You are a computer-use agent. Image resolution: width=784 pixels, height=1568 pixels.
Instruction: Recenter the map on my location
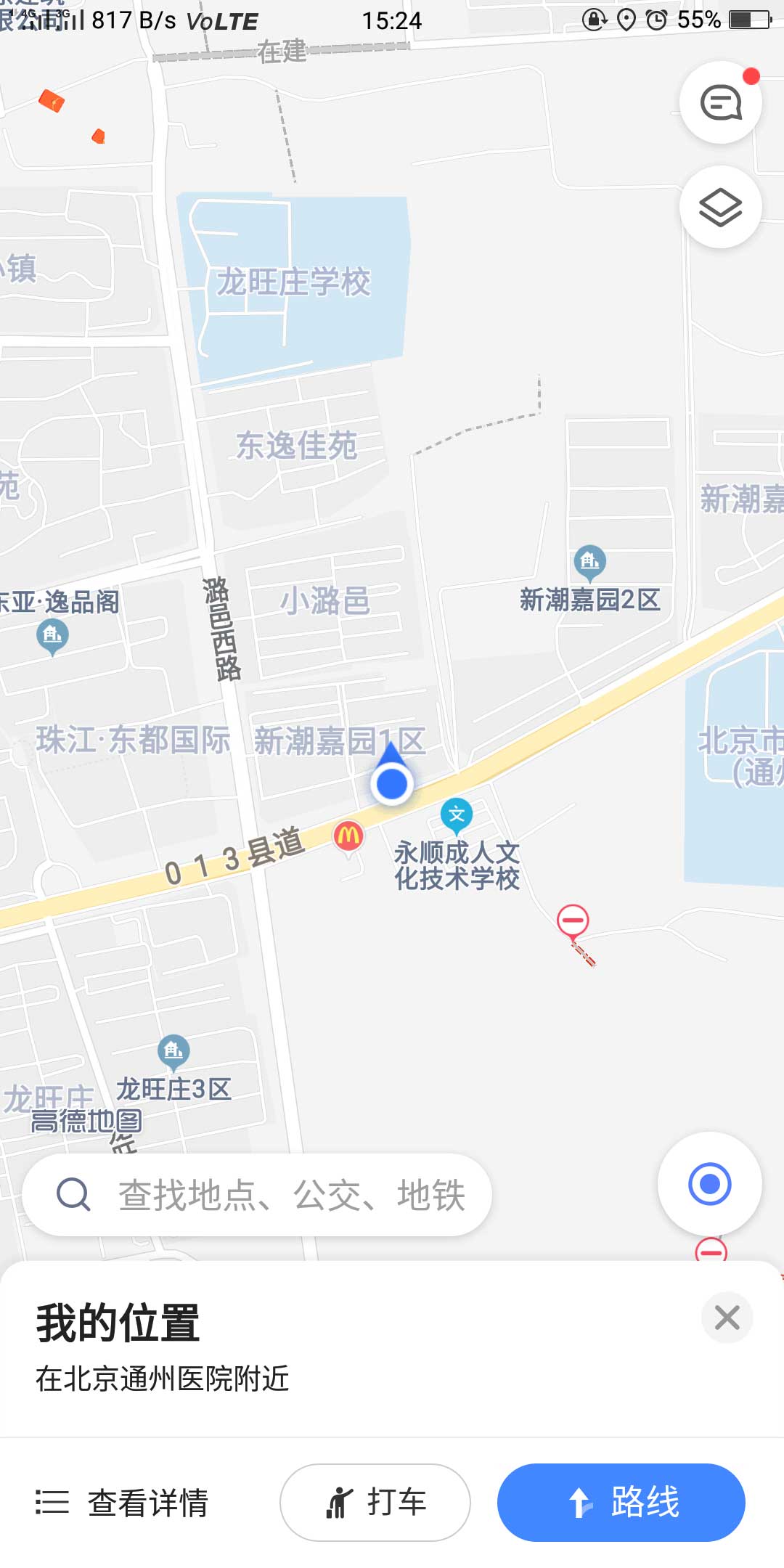point(709,1184)
